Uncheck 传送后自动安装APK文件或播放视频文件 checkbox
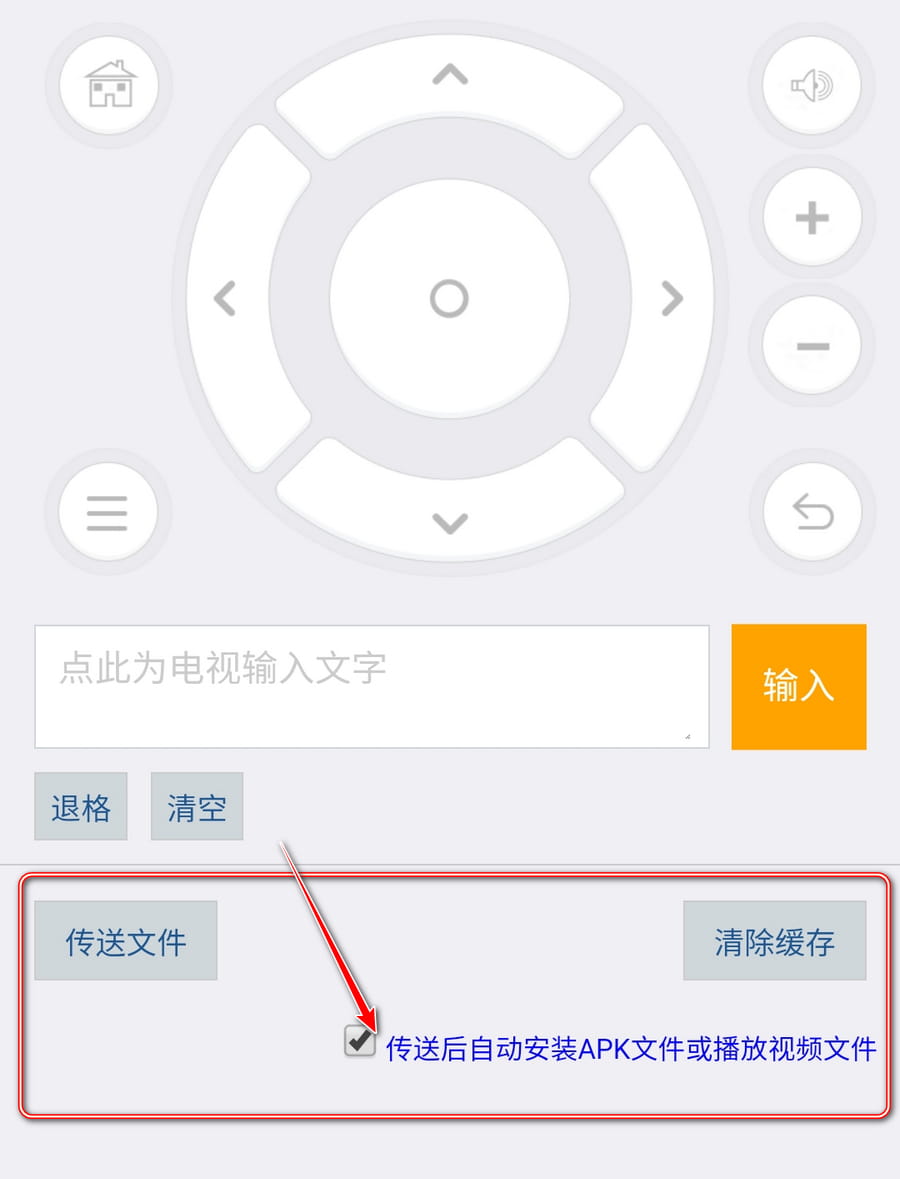This screenshot has height=1179, width=900. [x=359, y=1042]
